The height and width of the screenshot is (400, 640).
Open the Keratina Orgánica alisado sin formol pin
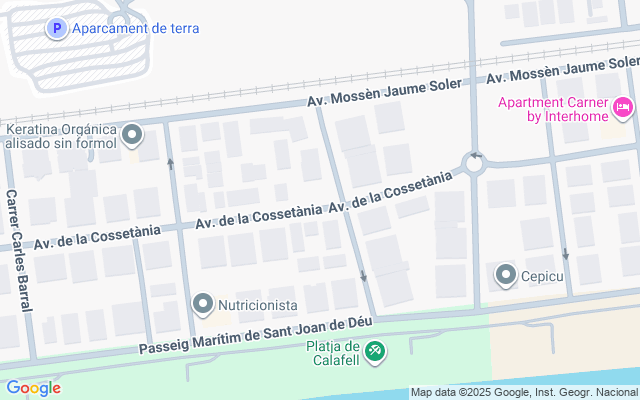tap(134, 134)
